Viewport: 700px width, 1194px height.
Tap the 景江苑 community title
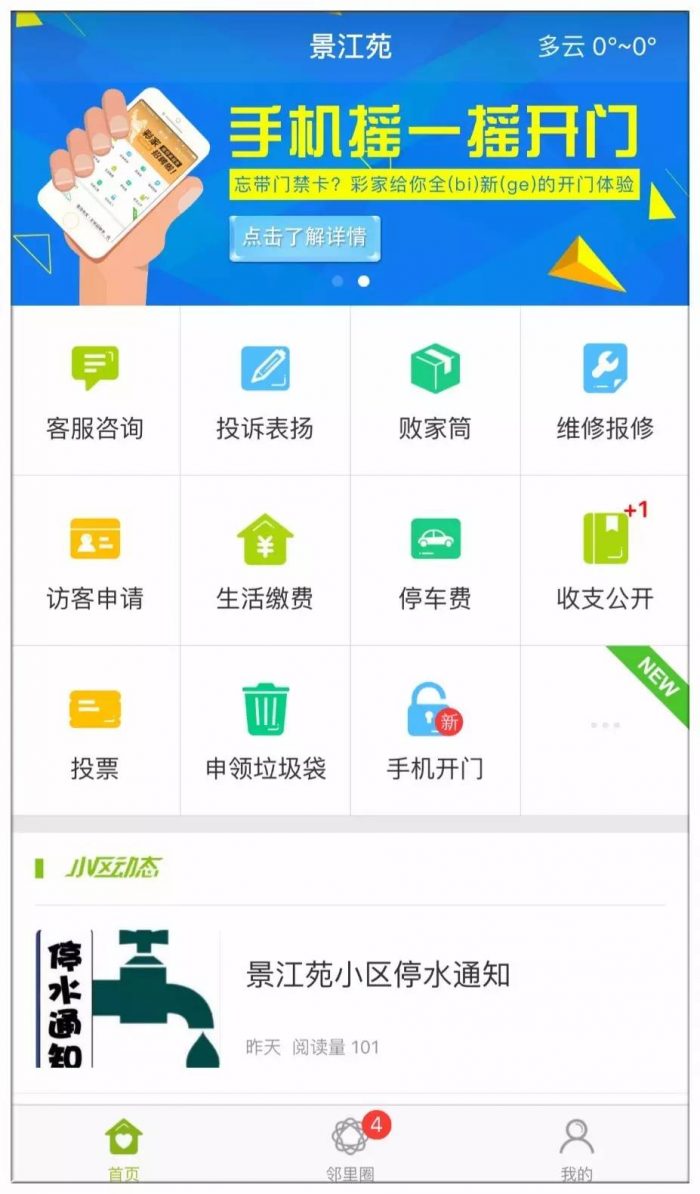[x=350, y=46]
